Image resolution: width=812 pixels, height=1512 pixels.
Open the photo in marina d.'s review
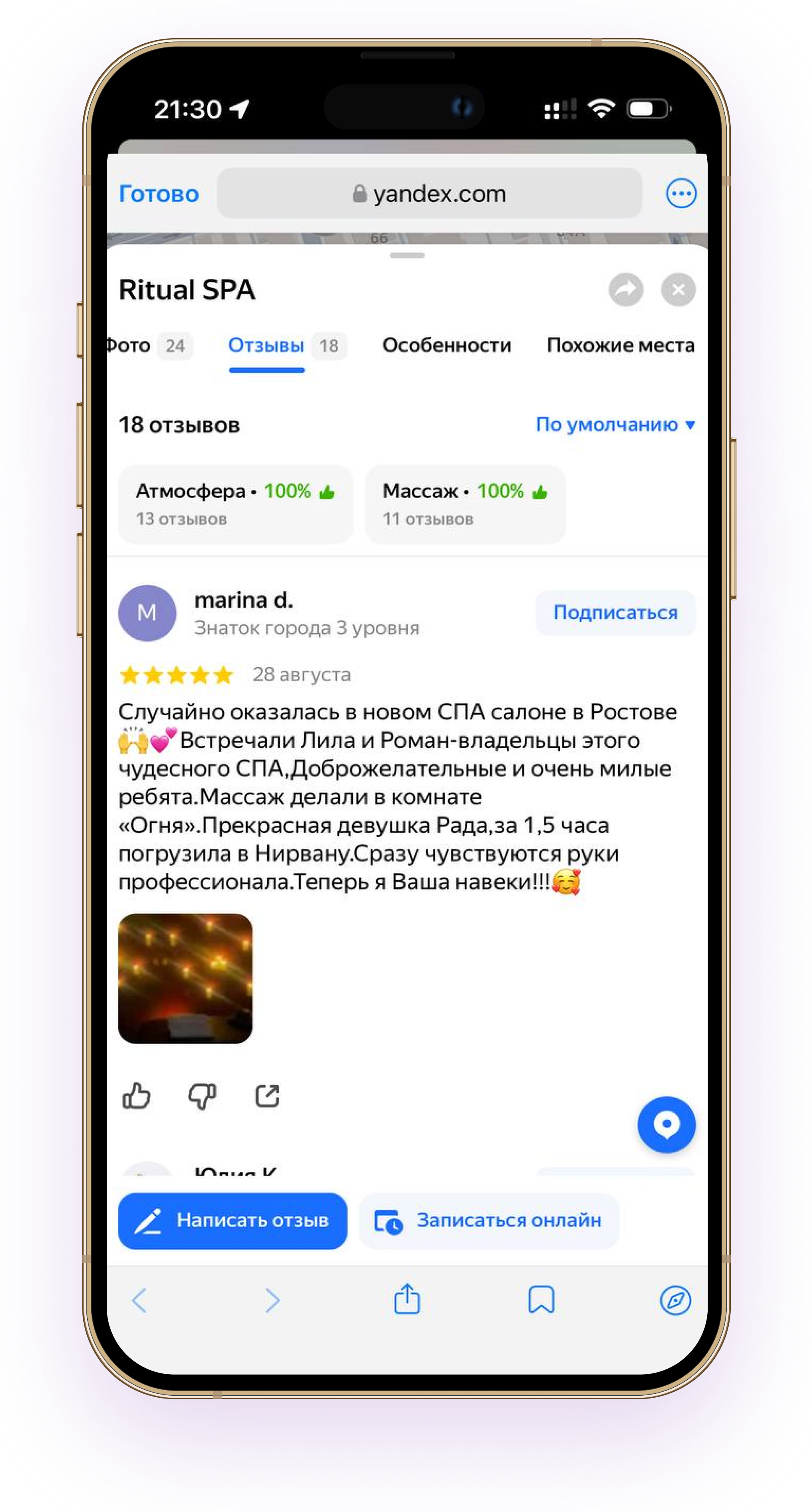(186, 978)
